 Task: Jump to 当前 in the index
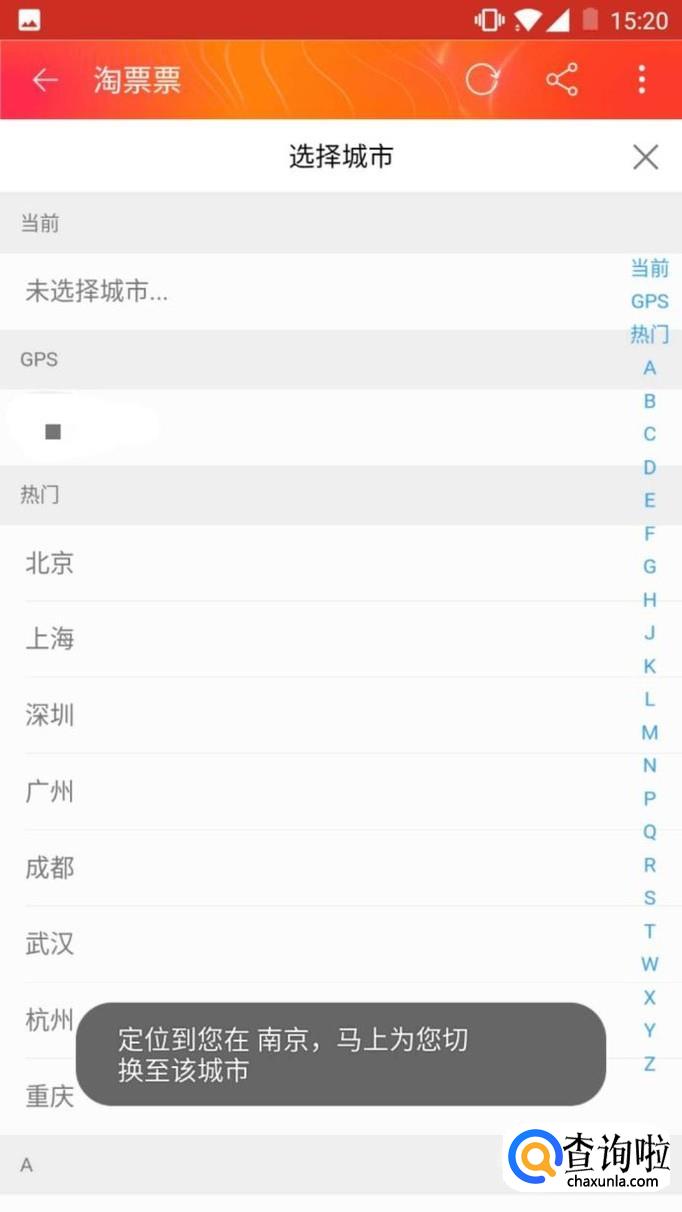pos(649,268)
